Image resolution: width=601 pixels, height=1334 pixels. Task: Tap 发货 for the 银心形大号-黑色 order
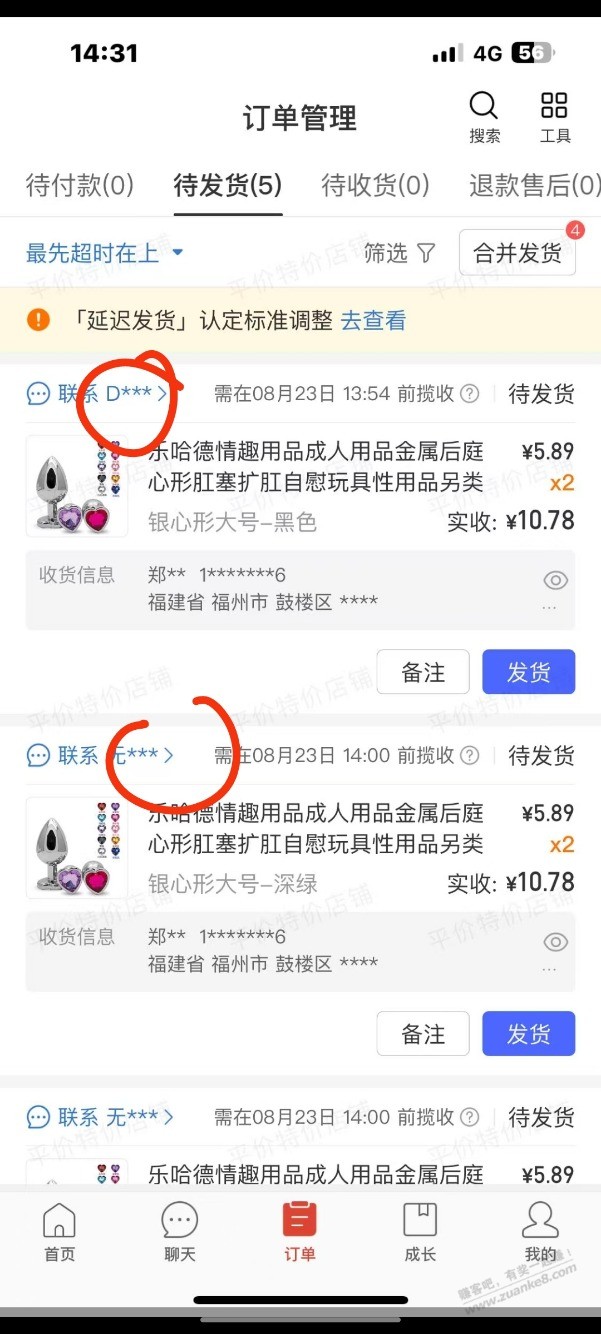[528, 672]
